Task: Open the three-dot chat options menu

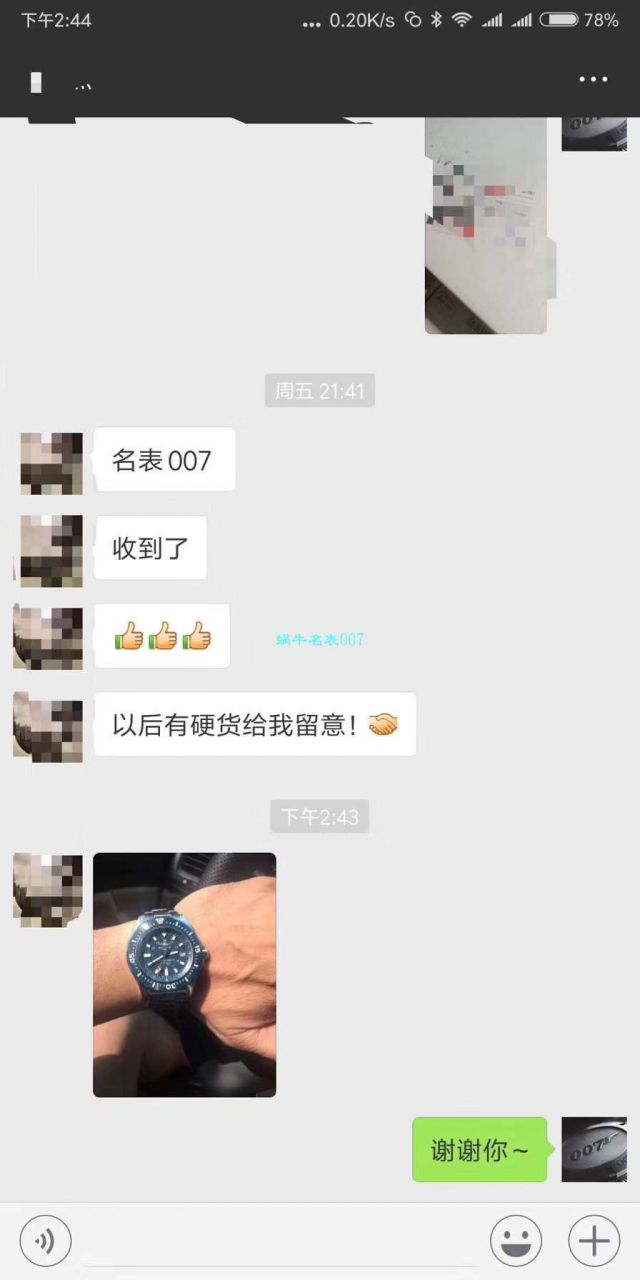Action: pyautogui.click(x=593, y=79)
